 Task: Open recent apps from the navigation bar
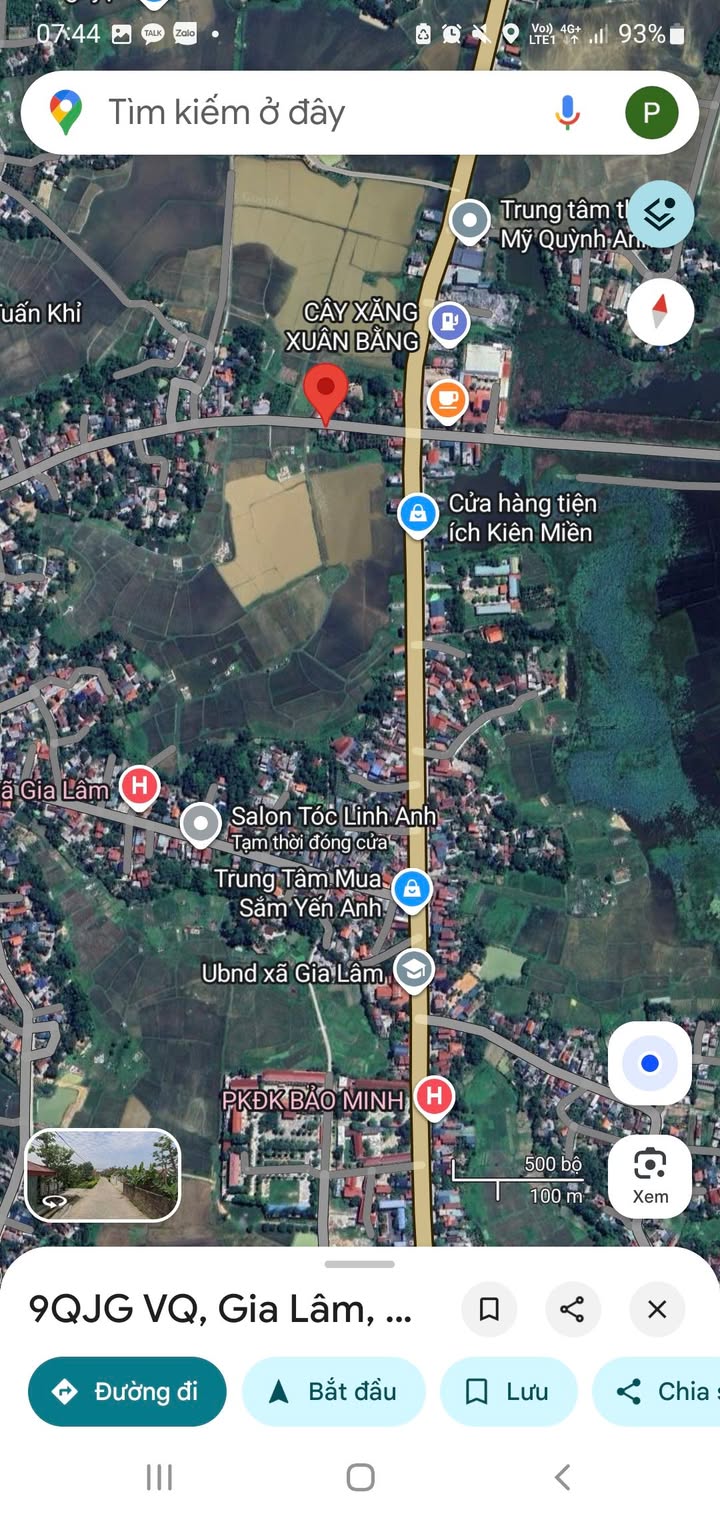pyautogui.click(x=159, y=1477)
